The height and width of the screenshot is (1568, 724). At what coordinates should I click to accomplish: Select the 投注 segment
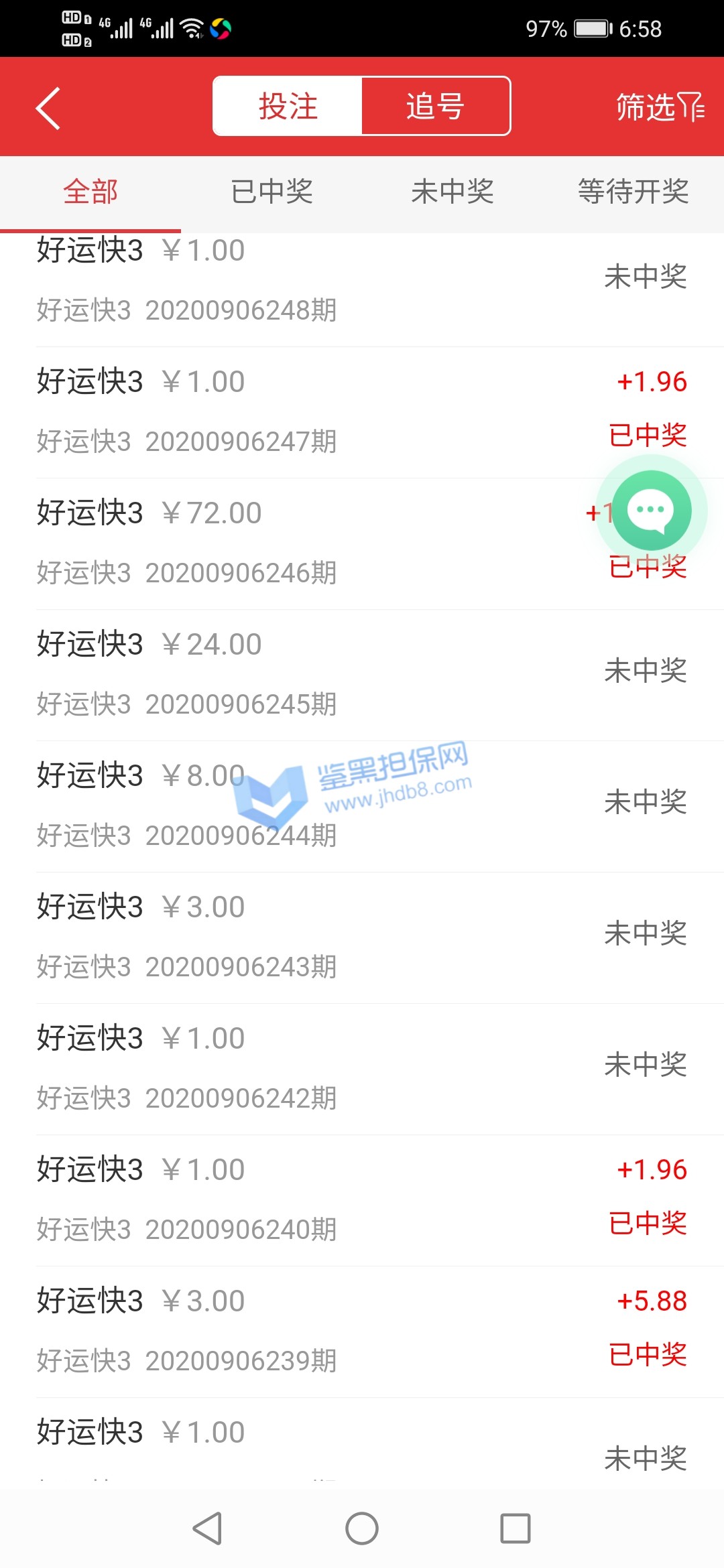[288, 107]
